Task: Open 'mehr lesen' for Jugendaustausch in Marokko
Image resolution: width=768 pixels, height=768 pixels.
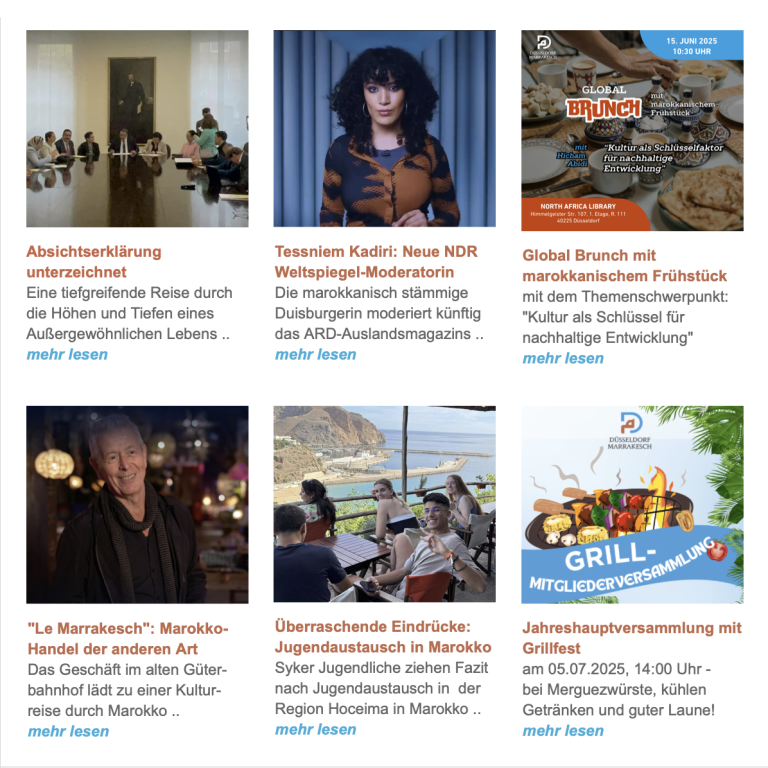Action: [315, 729]
